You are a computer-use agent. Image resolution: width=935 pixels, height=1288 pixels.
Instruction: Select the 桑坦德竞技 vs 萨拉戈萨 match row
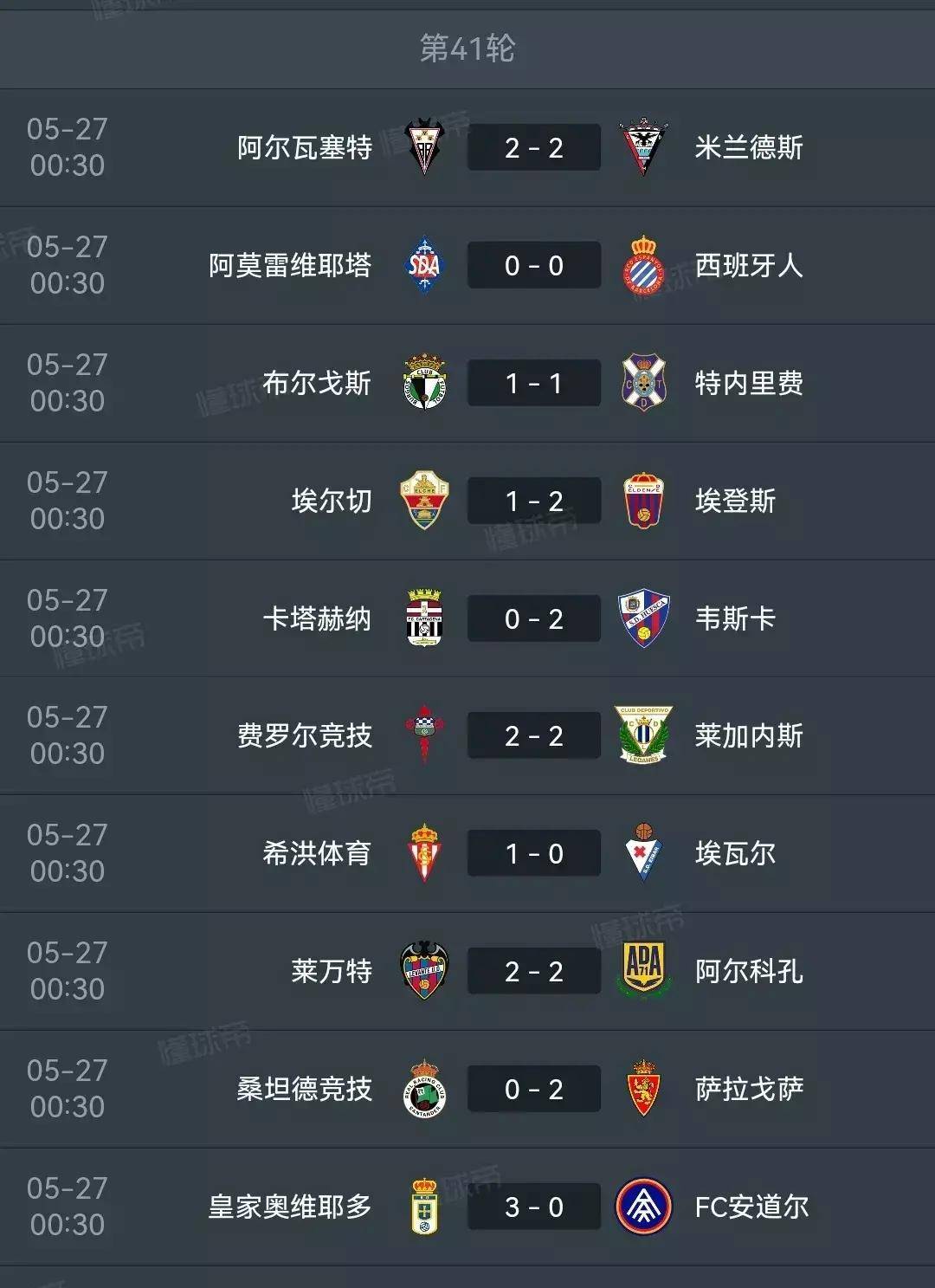point(533,1089)
